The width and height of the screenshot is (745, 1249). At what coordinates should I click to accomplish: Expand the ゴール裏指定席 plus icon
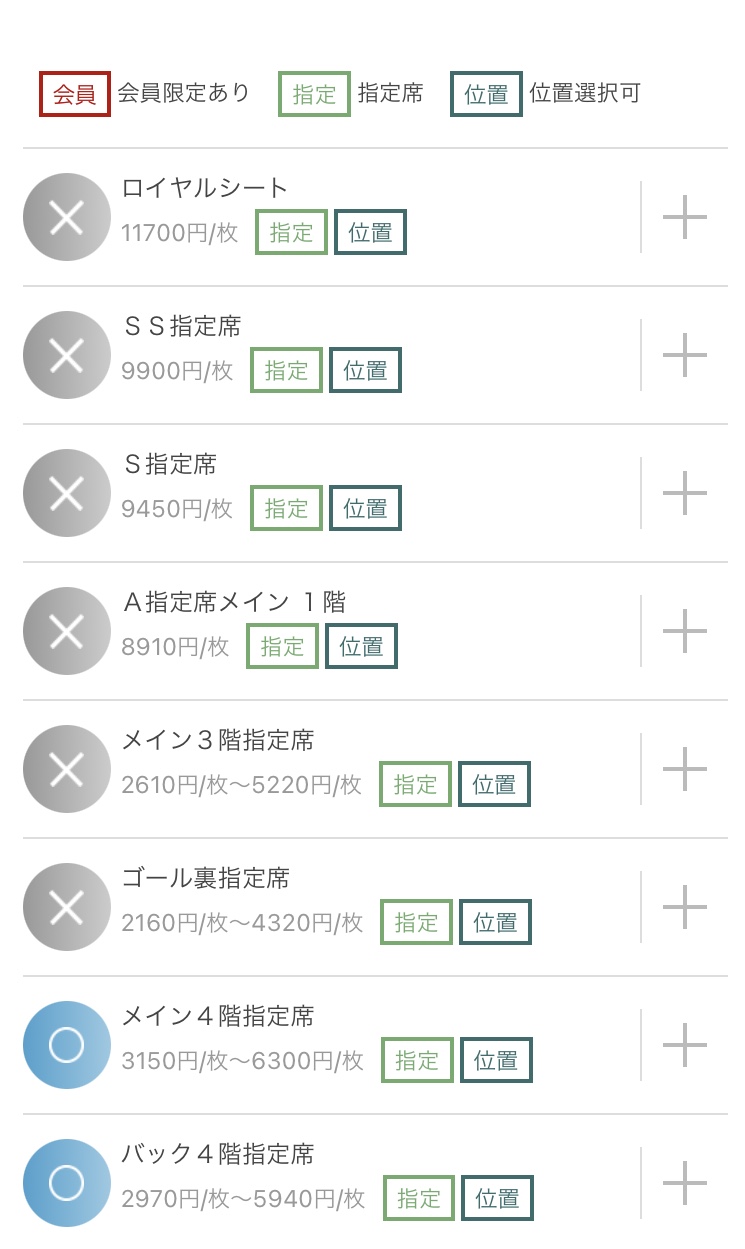[x=685, y=907]
